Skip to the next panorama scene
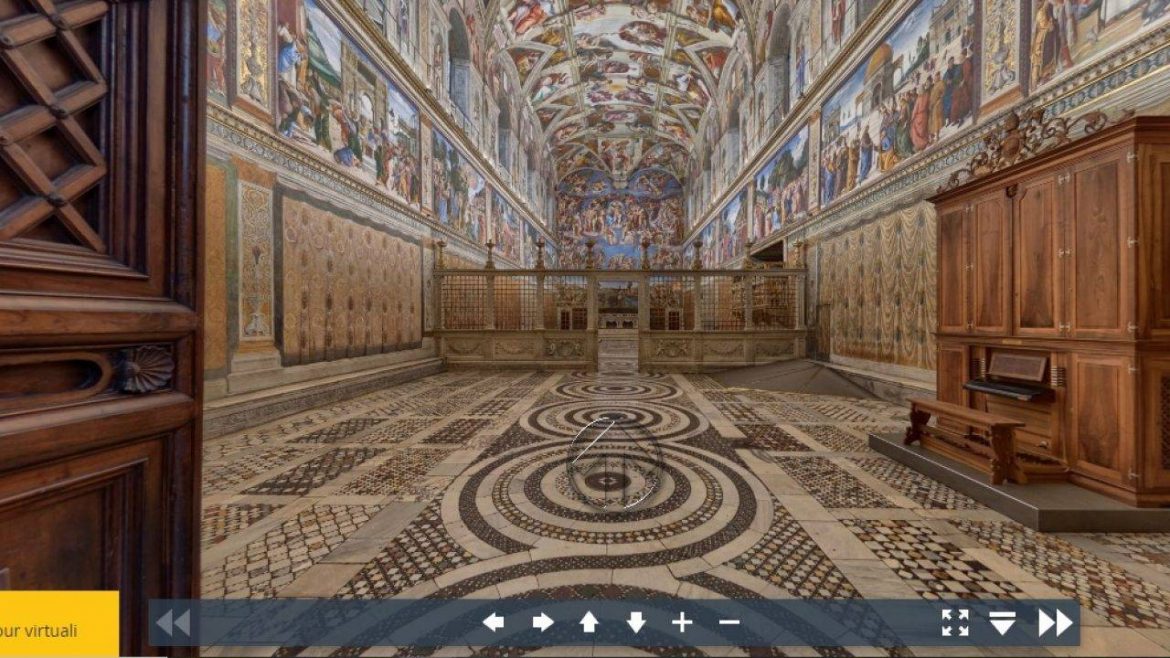The width and height of the screenshot is (1170, 658). tap(1055, 623)
